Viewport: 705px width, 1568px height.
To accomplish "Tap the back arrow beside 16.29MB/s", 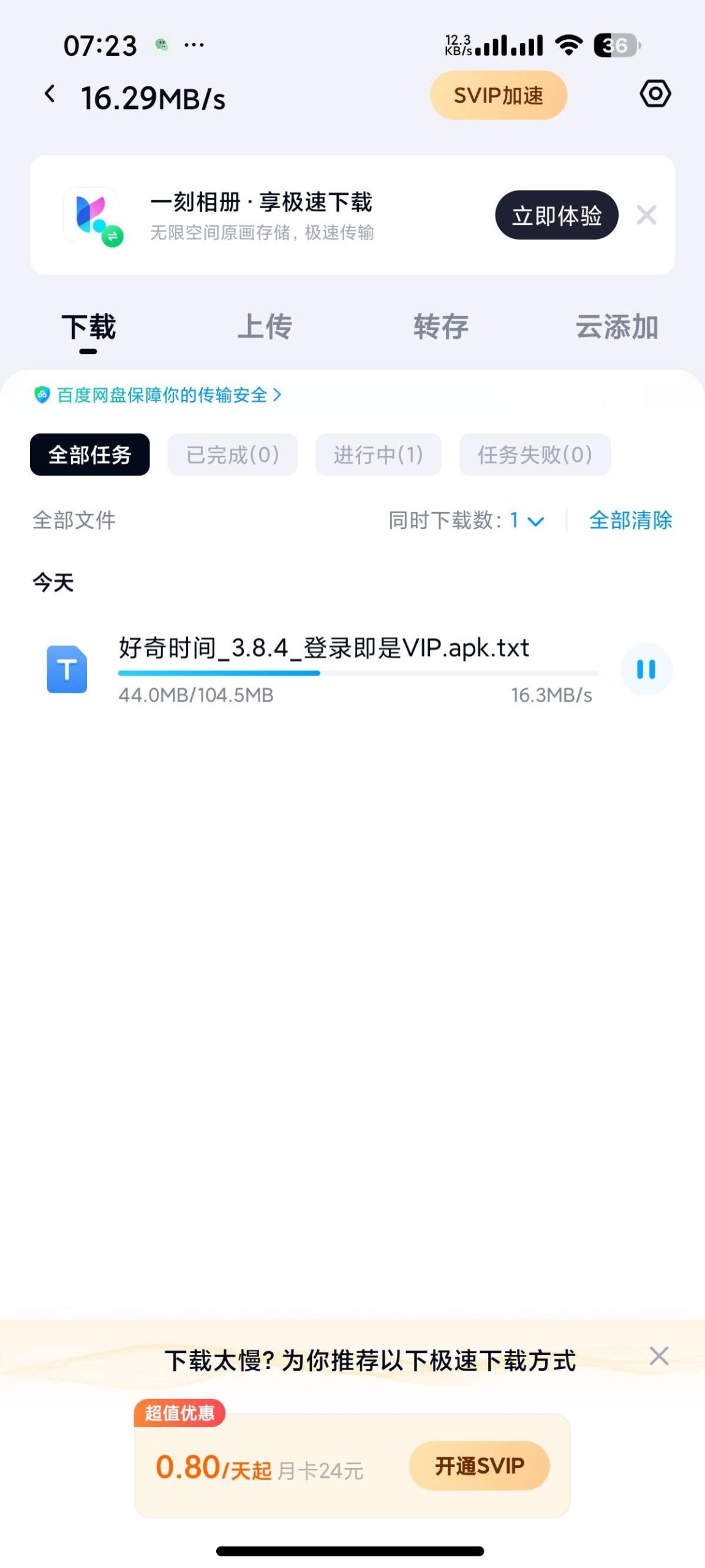I will point(50,95).
